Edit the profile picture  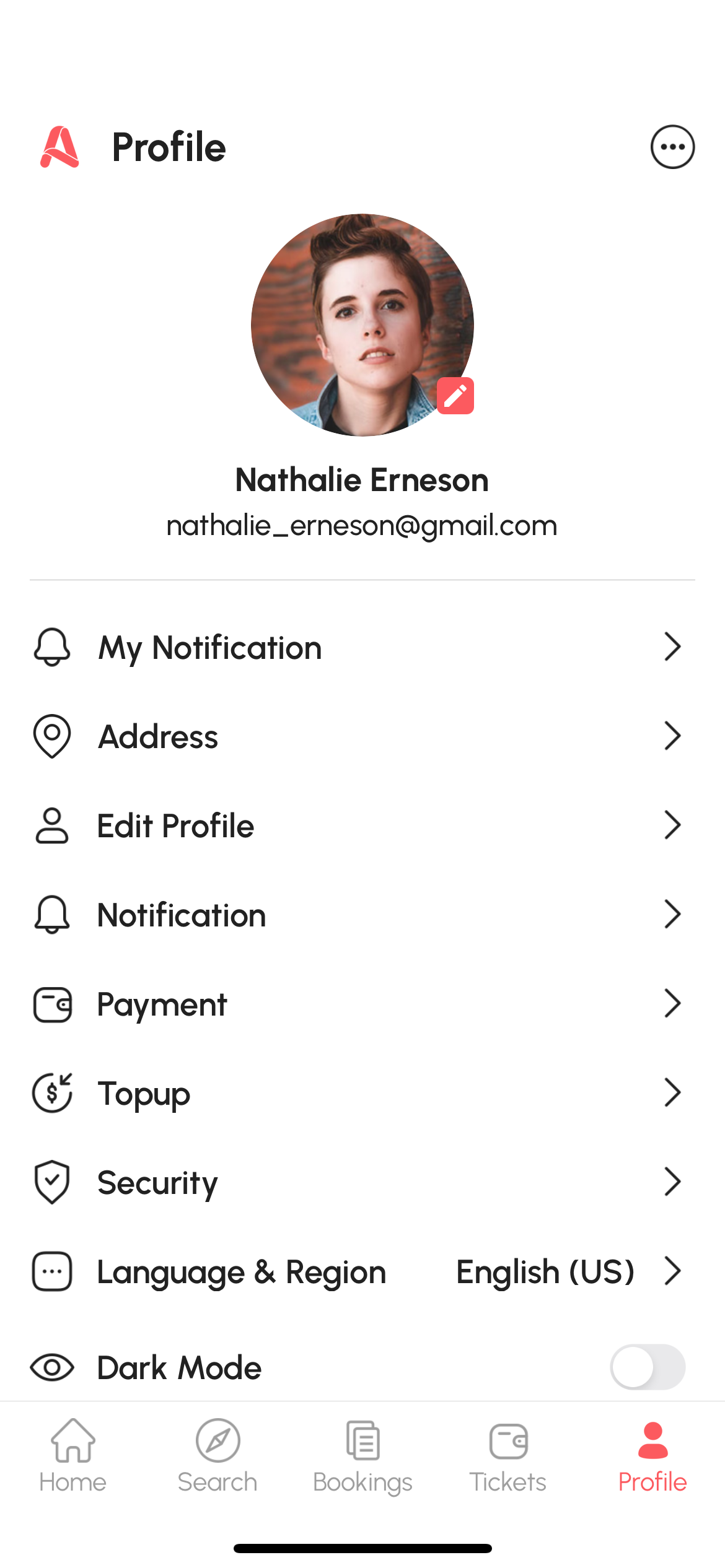(455, 396)
